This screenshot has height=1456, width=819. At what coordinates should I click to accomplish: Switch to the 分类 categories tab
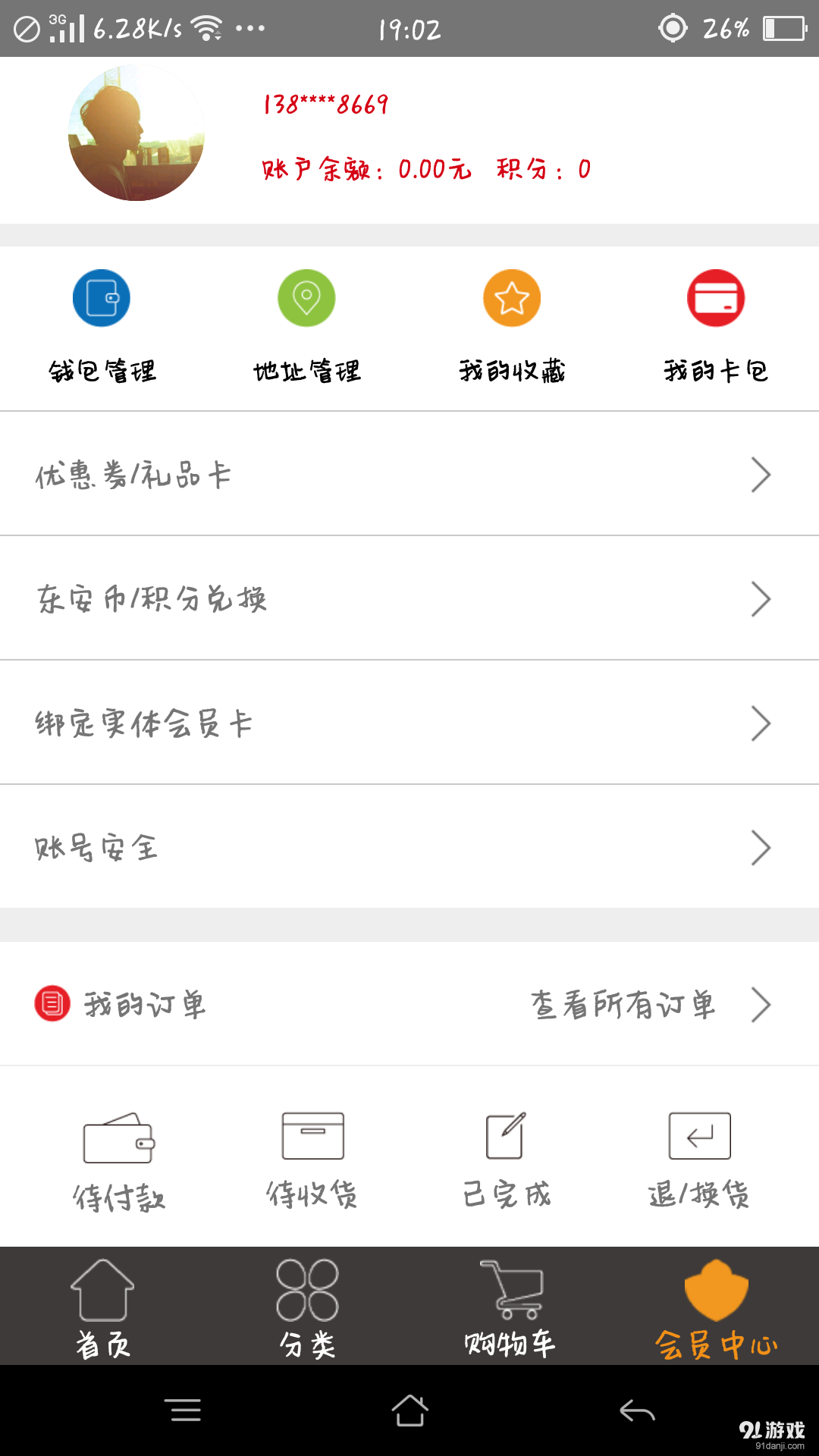click(x=307, y=1304)
